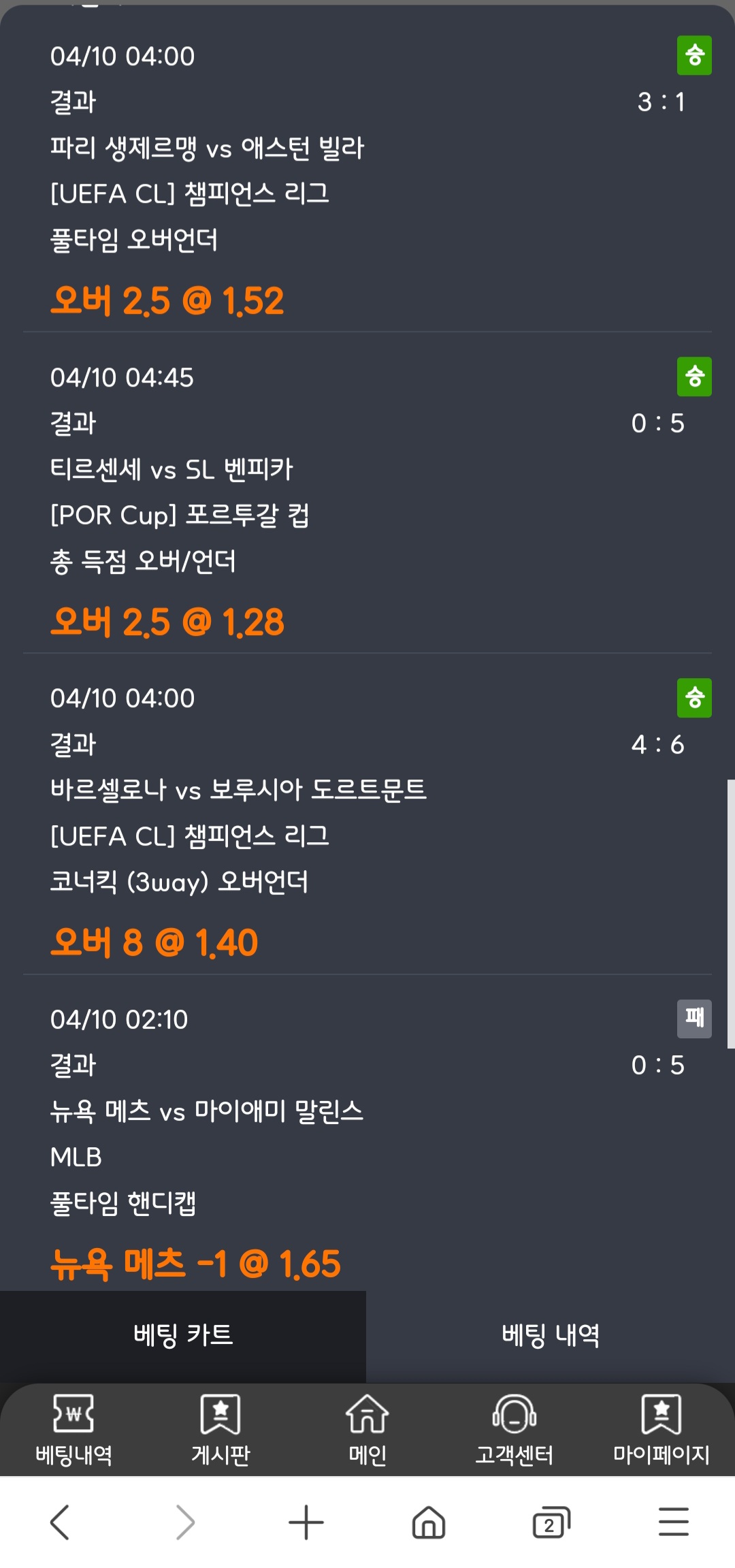Viewport: 735px width, 1568px height.
Task: View the two open browser tabs
Action: click(551, 1522)
